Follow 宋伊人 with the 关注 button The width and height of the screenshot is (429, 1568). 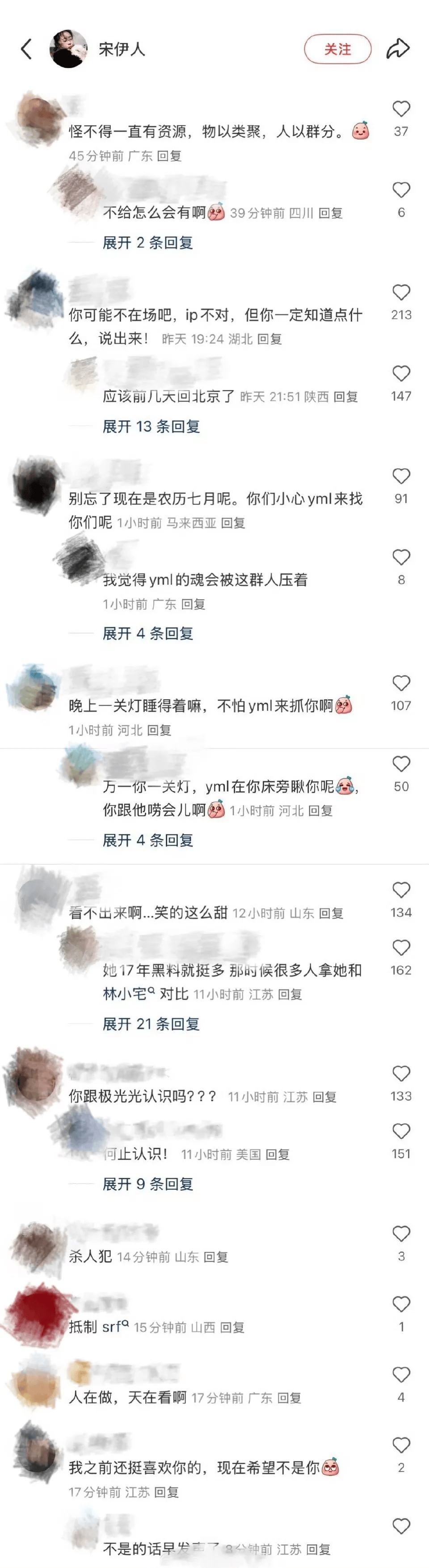(x=337, y=49)
